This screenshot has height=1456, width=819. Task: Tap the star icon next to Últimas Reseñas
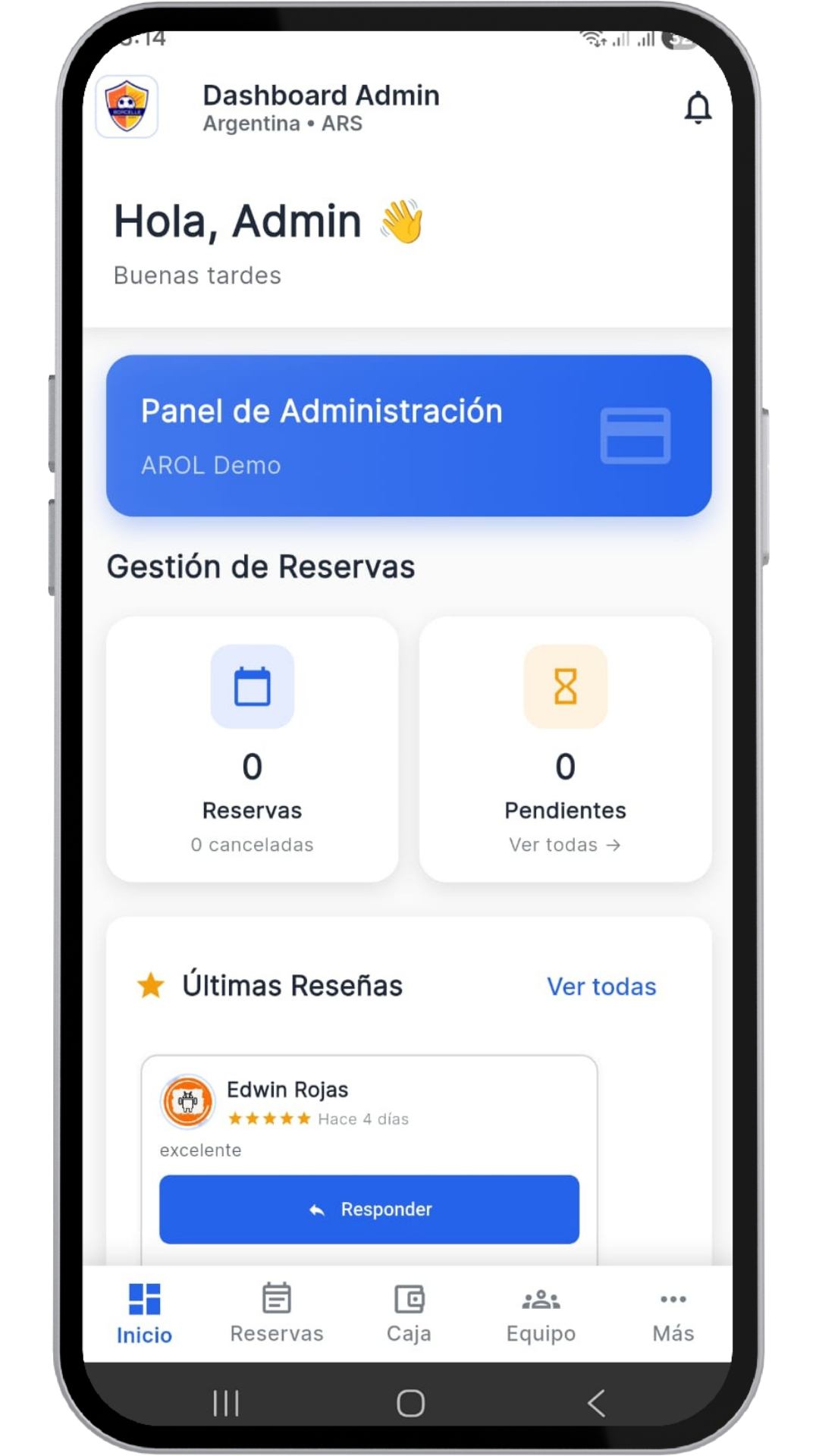click(151, 984)
